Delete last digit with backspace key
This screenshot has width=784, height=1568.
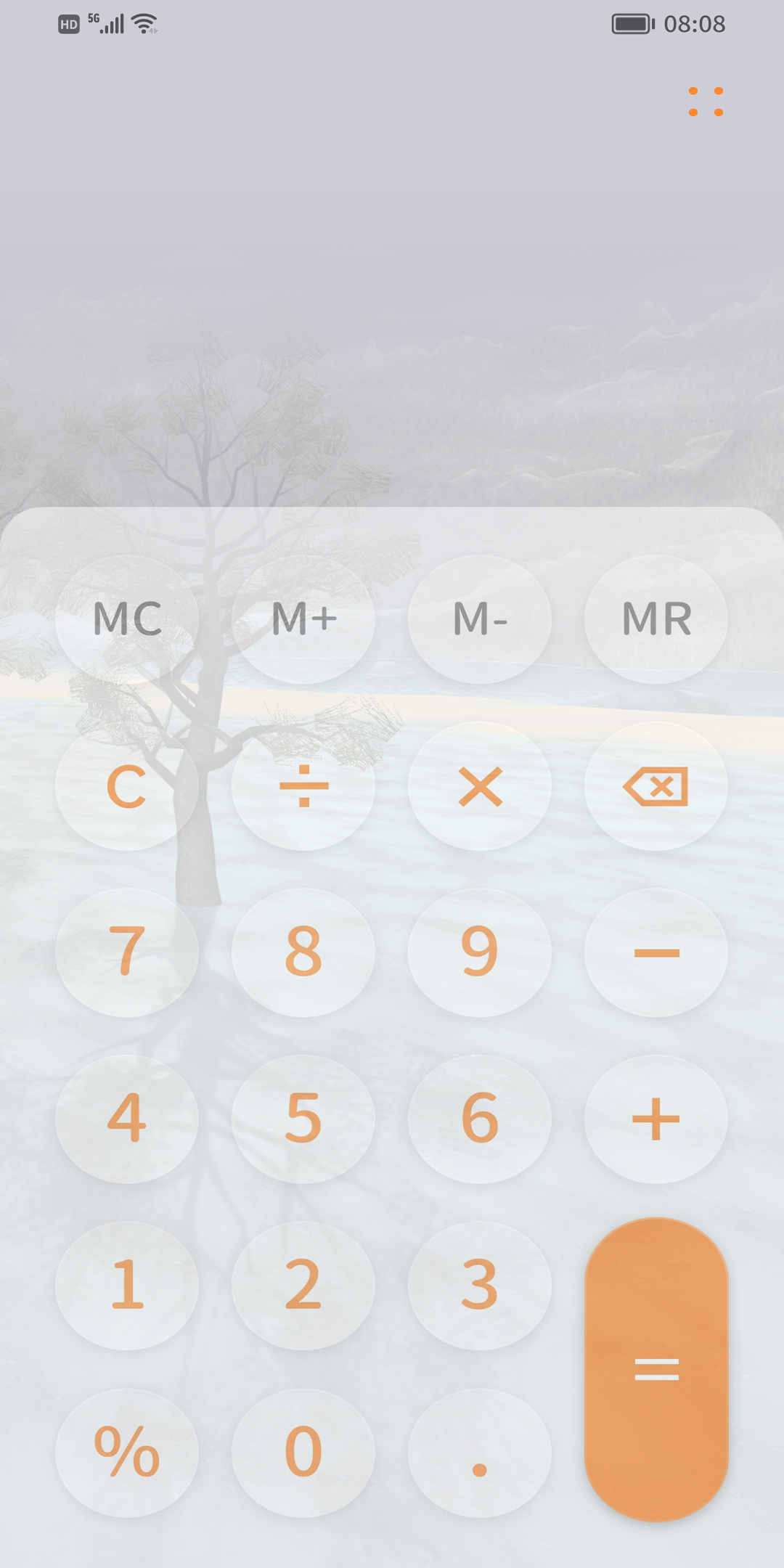(x=656, y=786)
